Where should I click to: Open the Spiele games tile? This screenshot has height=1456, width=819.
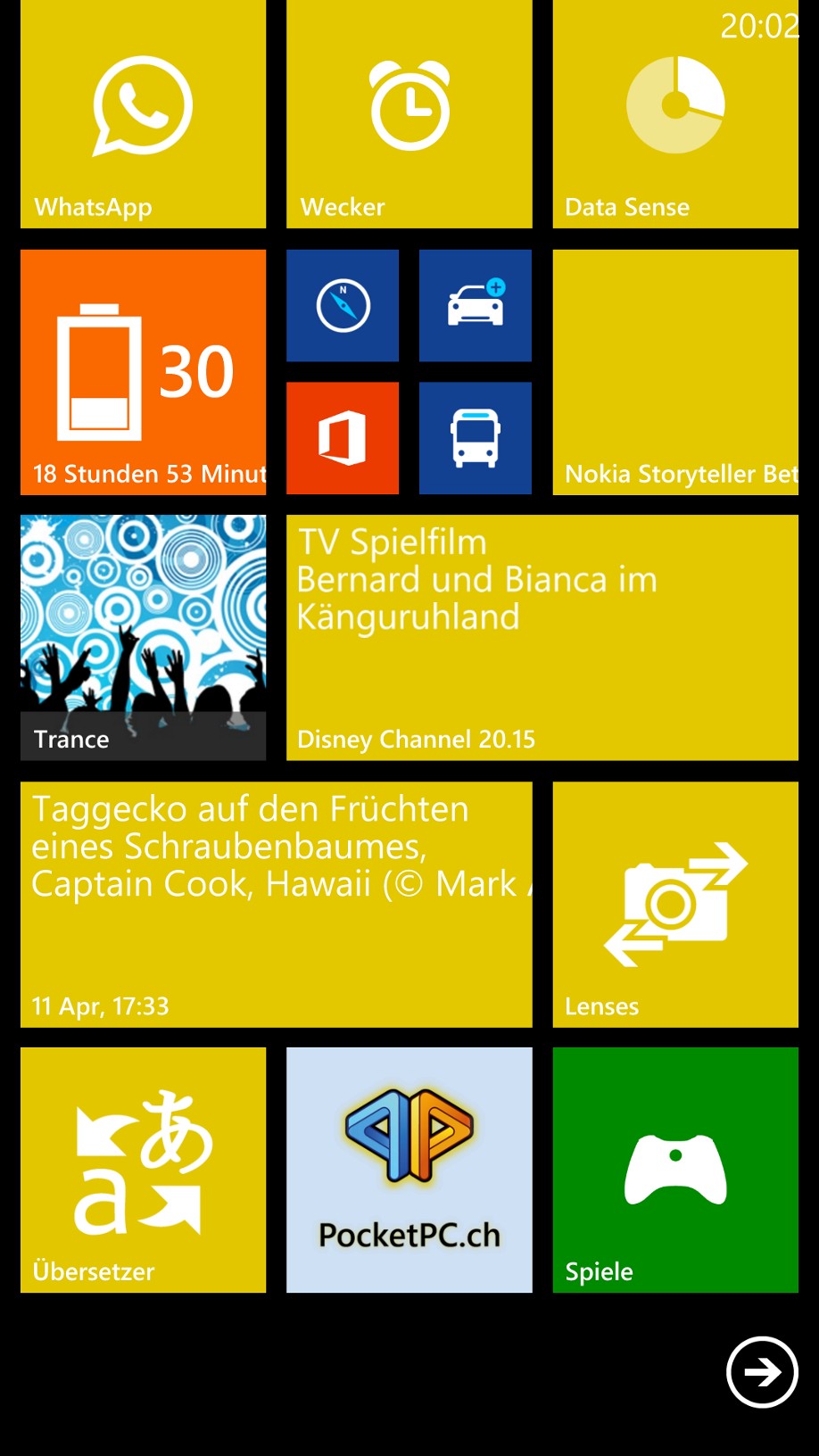tap(675, 1171)
